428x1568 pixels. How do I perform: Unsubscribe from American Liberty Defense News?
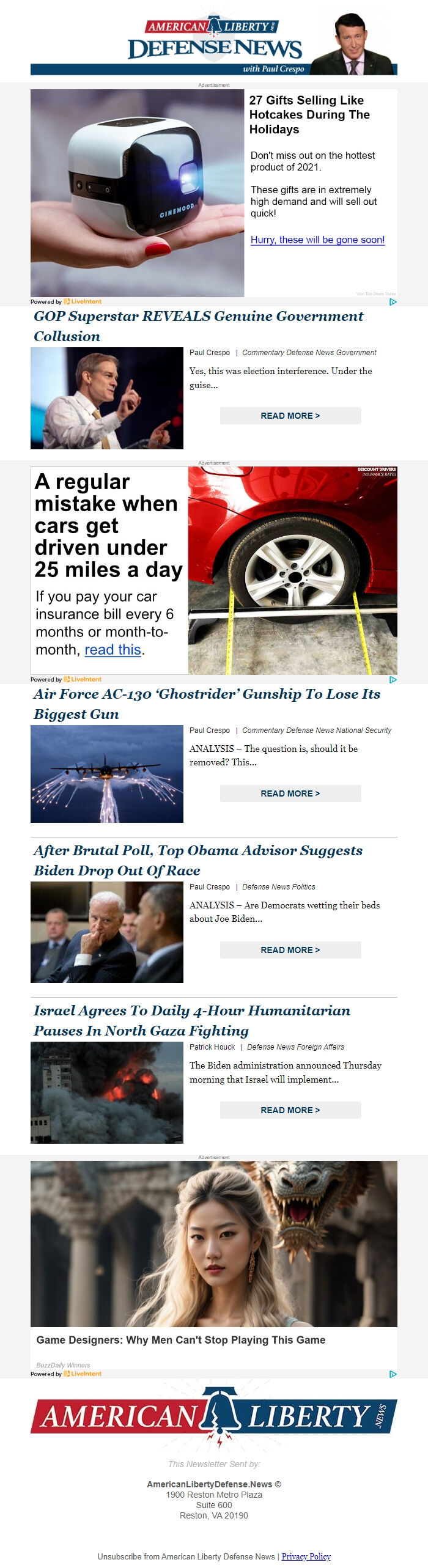[x=186, y=1556]
